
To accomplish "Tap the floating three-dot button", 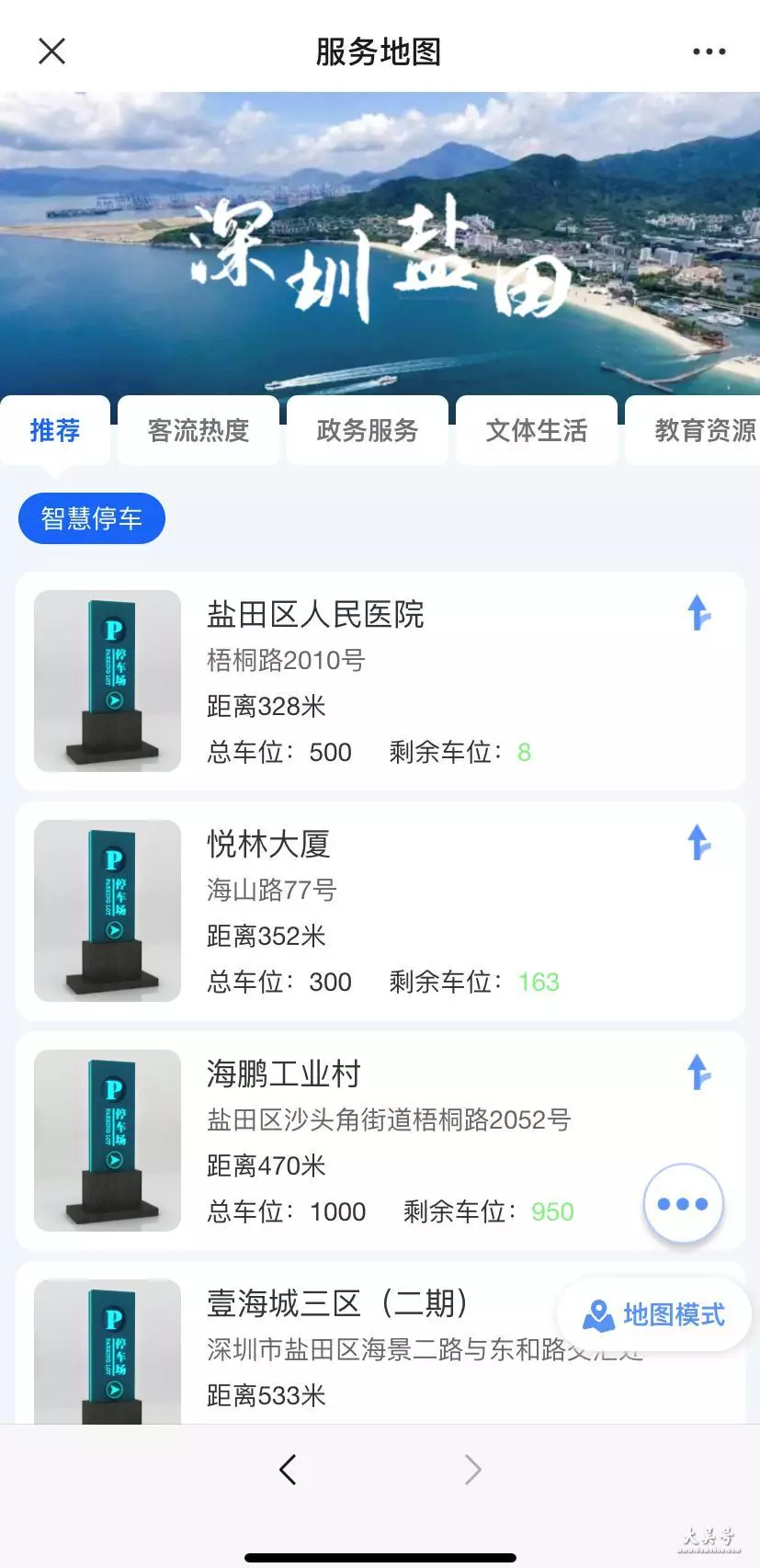I will point(683,1204).
